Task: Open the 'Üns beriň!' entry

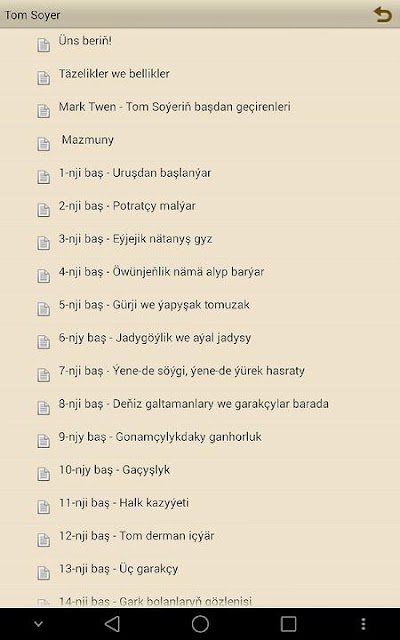Action: pyautogui.click(x=200, y=41)
